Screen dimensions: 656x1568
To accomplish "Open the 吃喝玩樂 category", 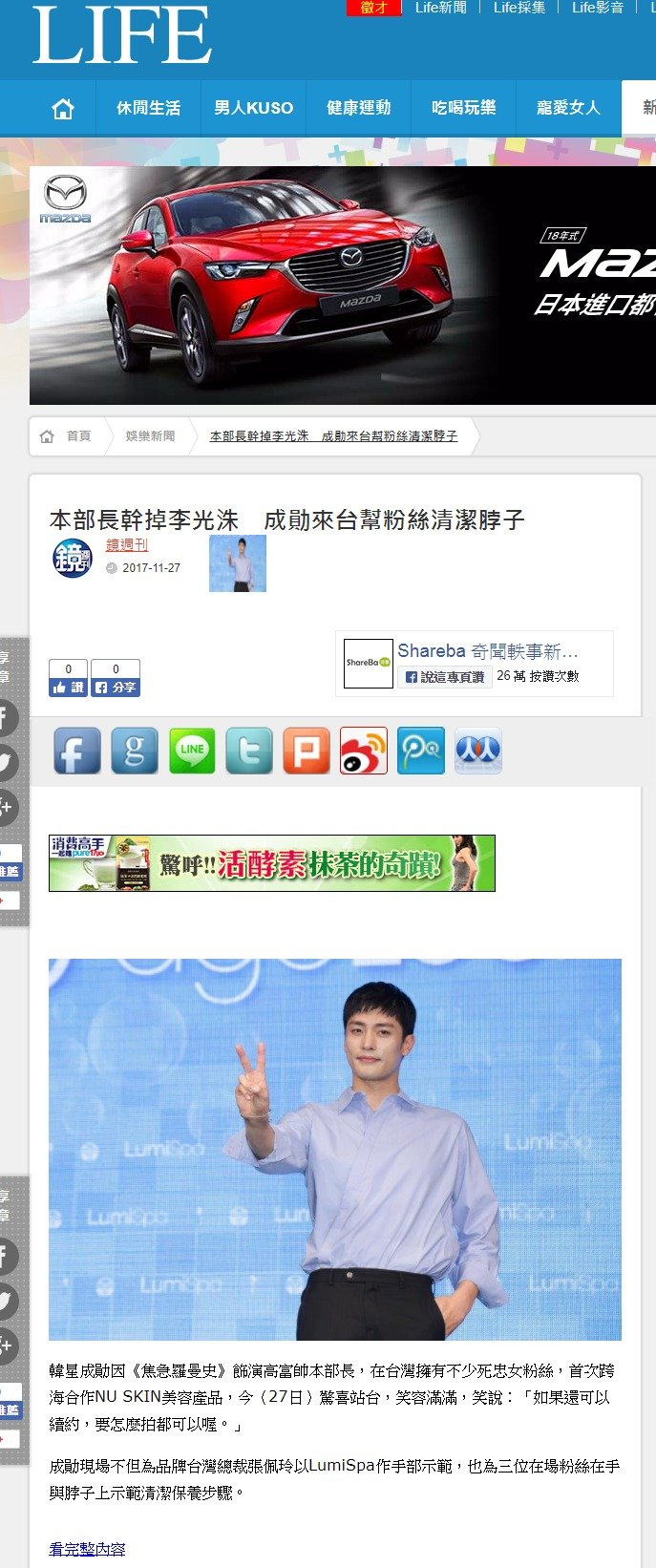I will tap(463, 108).
